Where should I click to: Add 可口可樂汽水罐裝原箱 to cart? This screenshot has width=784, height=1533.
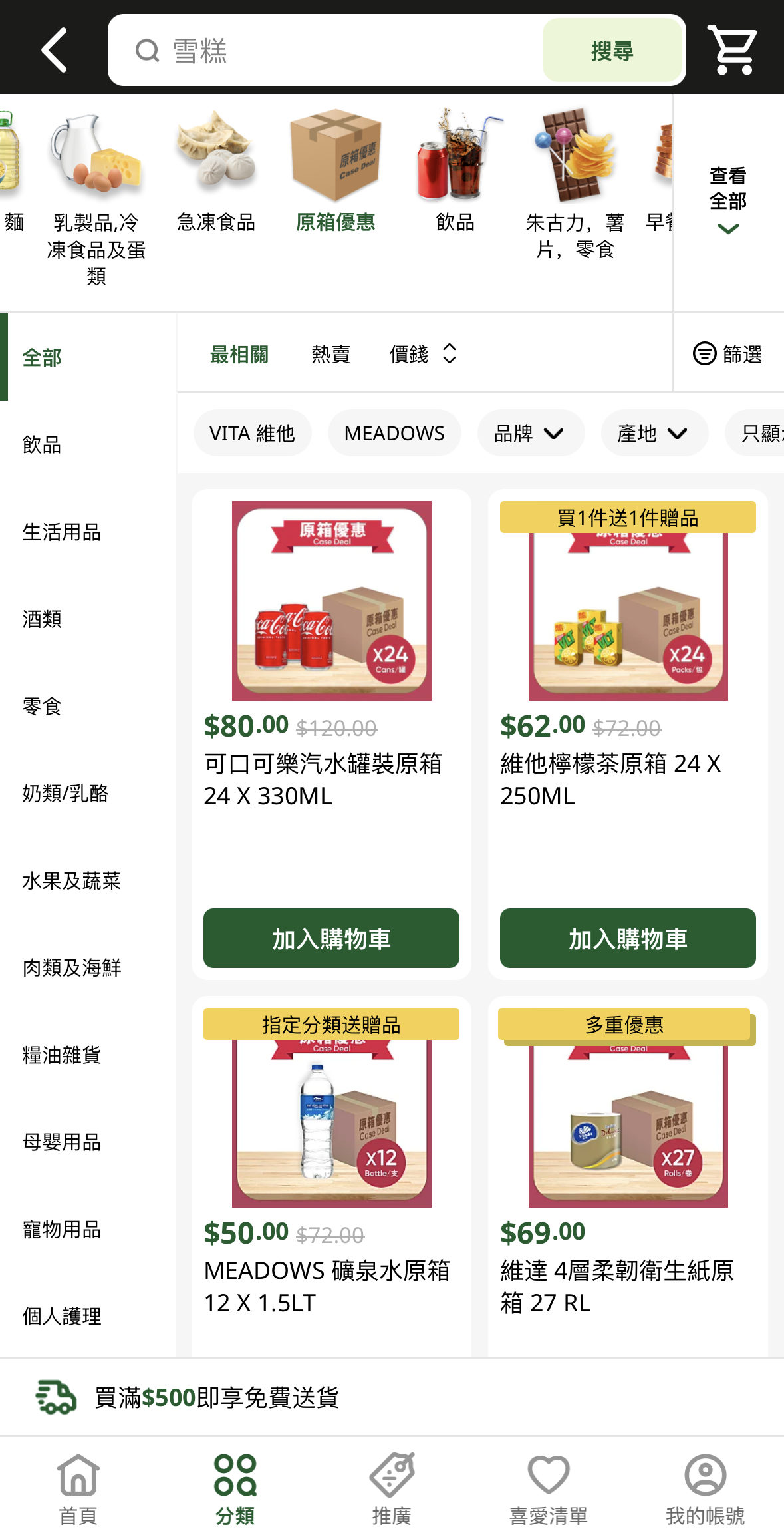pos(331,938)
